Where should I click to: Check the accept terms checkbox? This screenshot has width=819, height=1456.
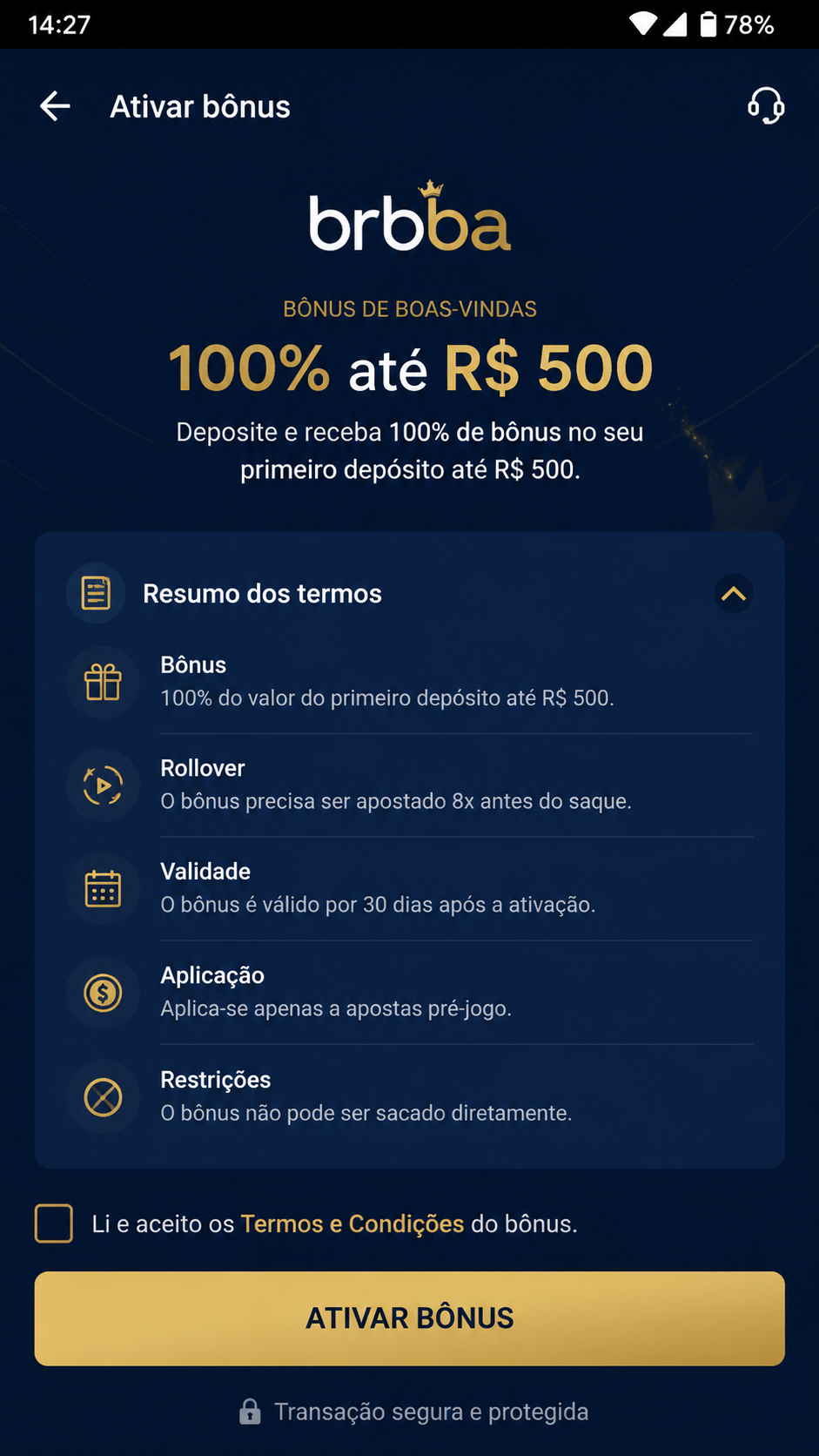tap(54, 1223)
